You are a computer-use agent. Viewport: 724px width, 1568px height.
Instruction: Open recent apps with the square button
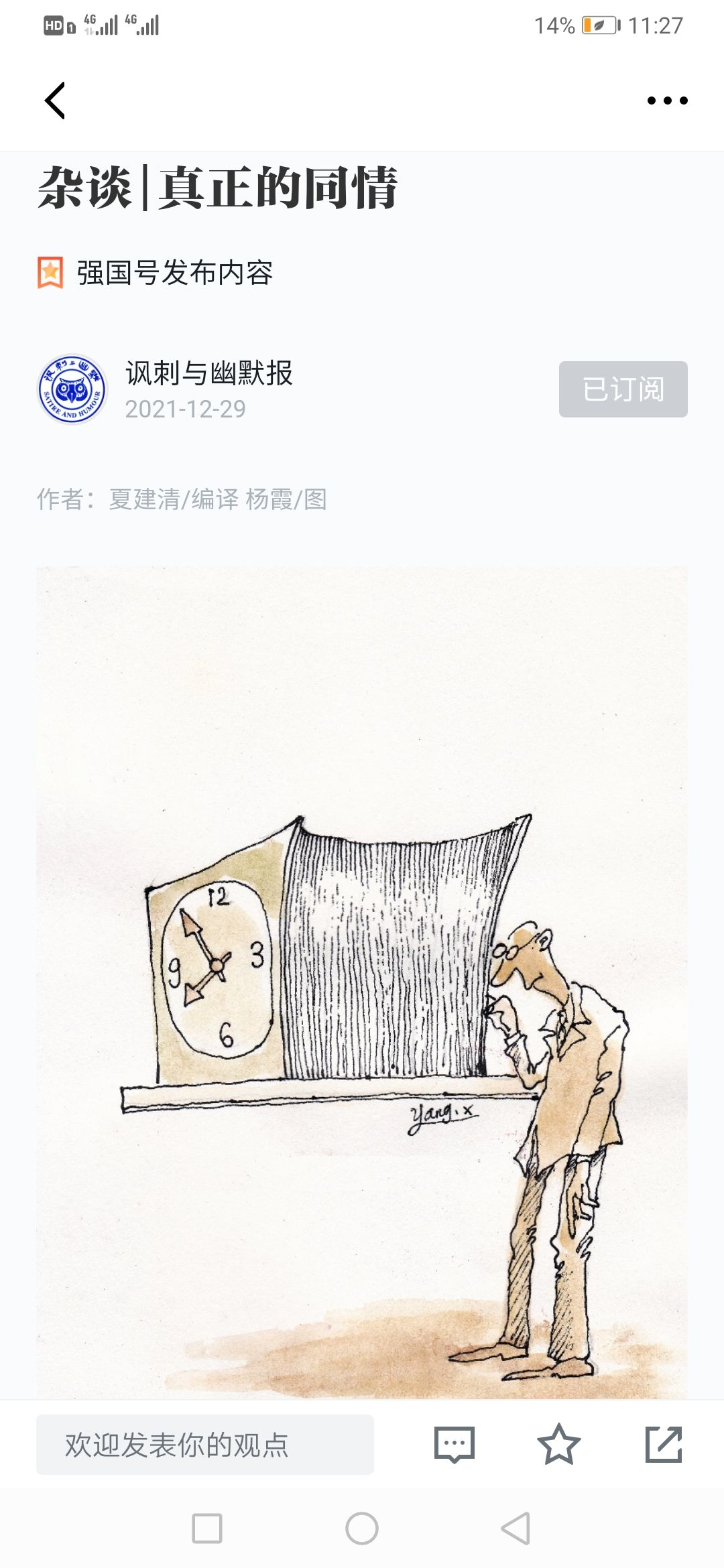[x=207, y=1528]
